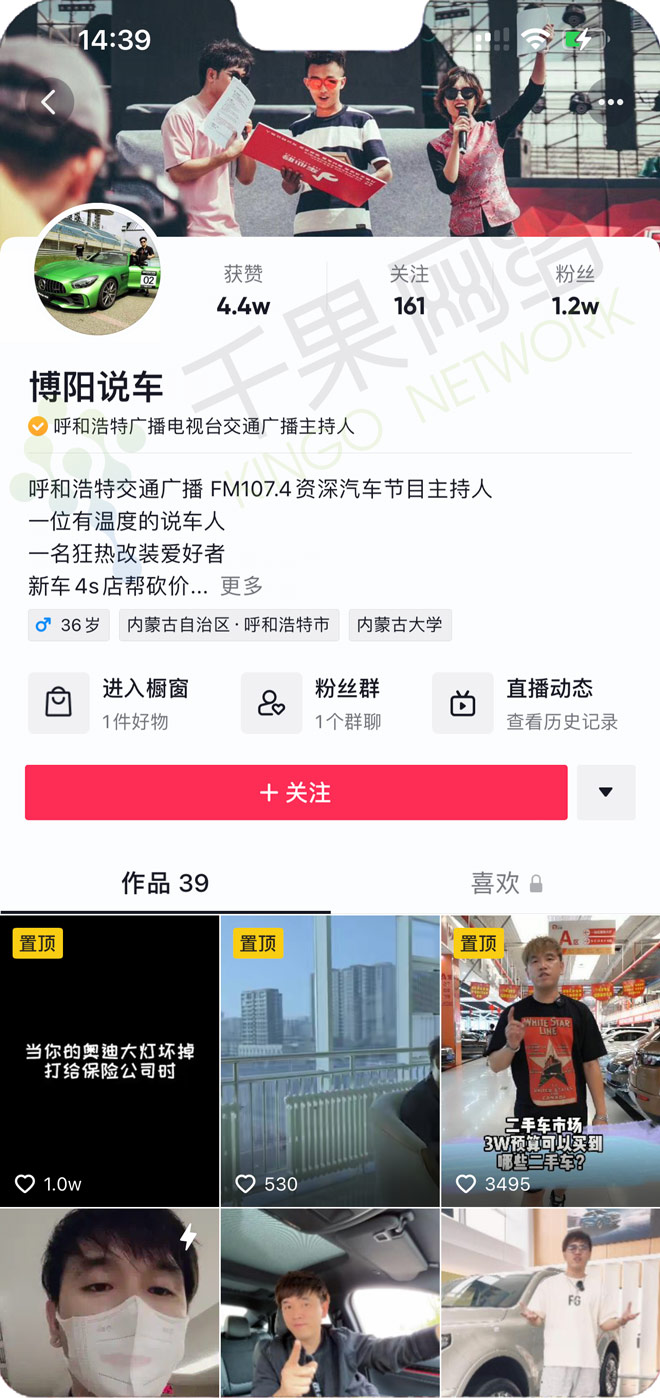Screen dimensions: 660x1398
Task: View the 关注 161 following list
Action: [409, 290]
